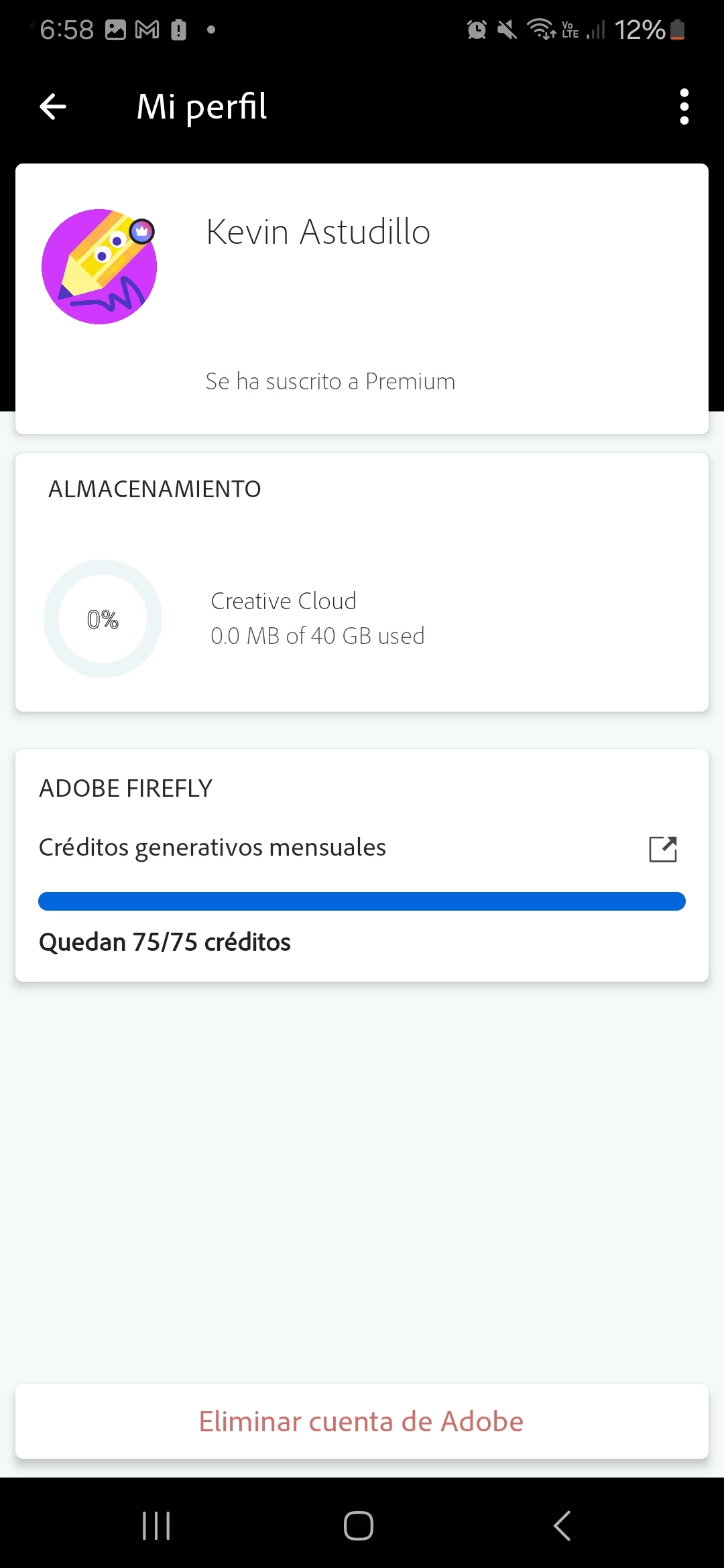The image size is (724, 1568).
Task: Open the generative credits external link icon
Action: click(662, 849)
